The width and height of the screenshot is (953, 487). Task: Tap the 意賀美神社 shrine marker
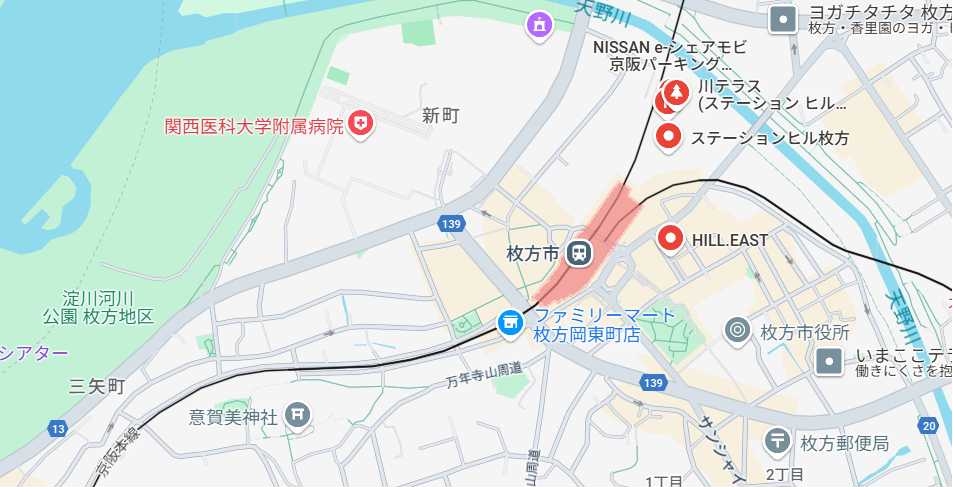[x=298, y=413]
